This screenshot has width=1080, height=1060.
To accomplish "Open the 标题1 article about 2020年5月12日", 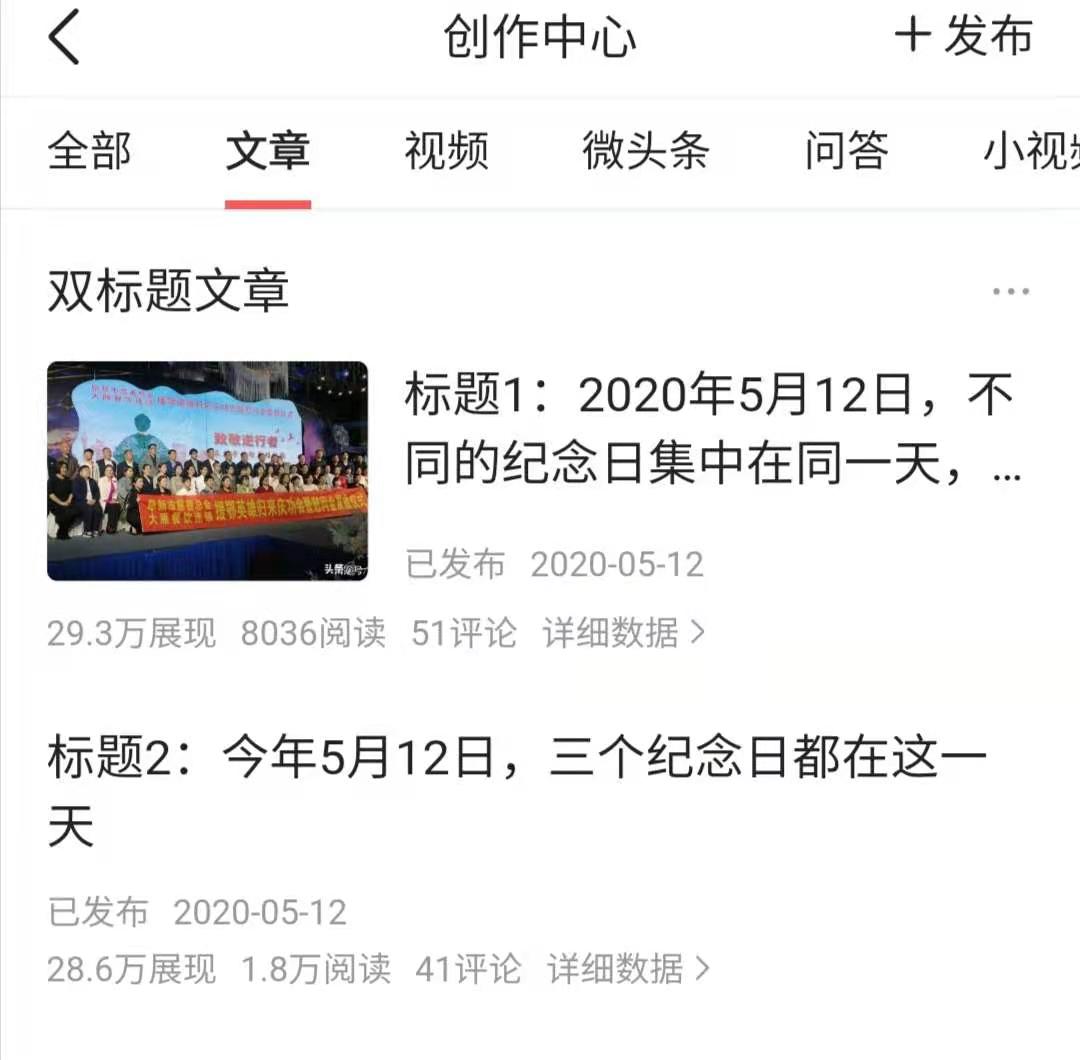I will (712, 430).
